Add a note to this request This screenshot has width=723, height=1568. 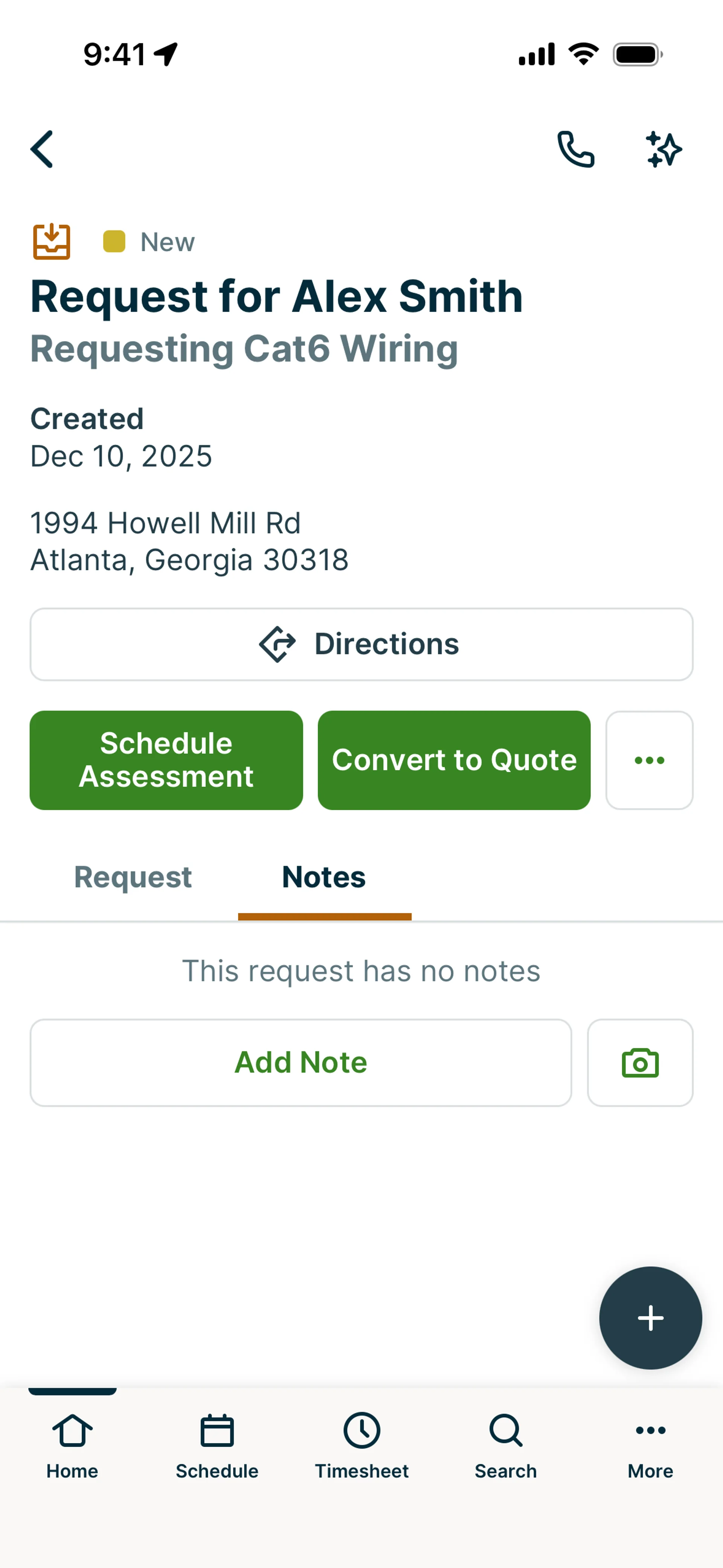pyautogui.click(x=300, y=1062)
